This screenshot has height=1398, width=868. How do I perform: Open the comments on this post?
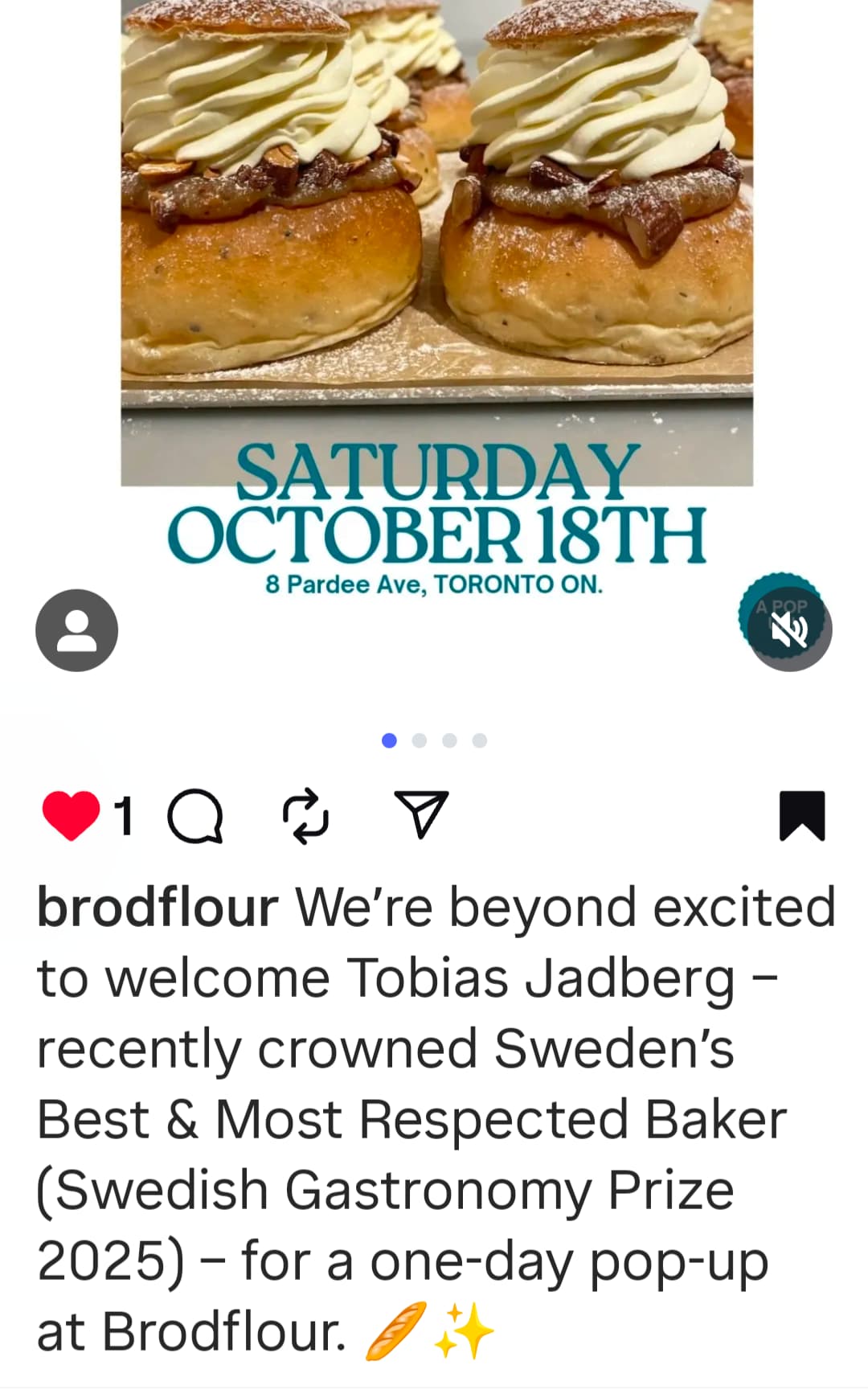click(x=194, y=816)
